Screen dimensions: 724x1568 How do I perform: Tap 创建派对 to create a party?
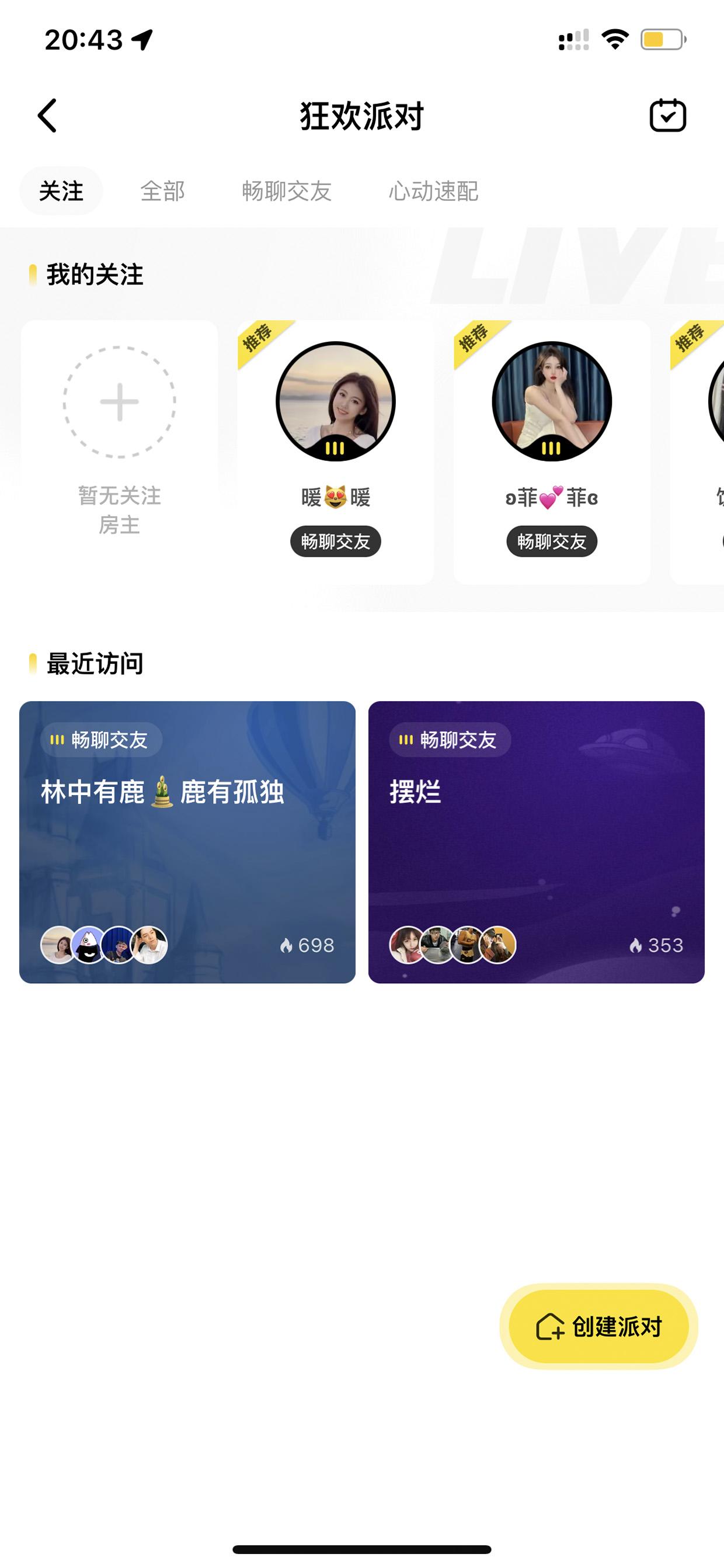coord(598,1326)
